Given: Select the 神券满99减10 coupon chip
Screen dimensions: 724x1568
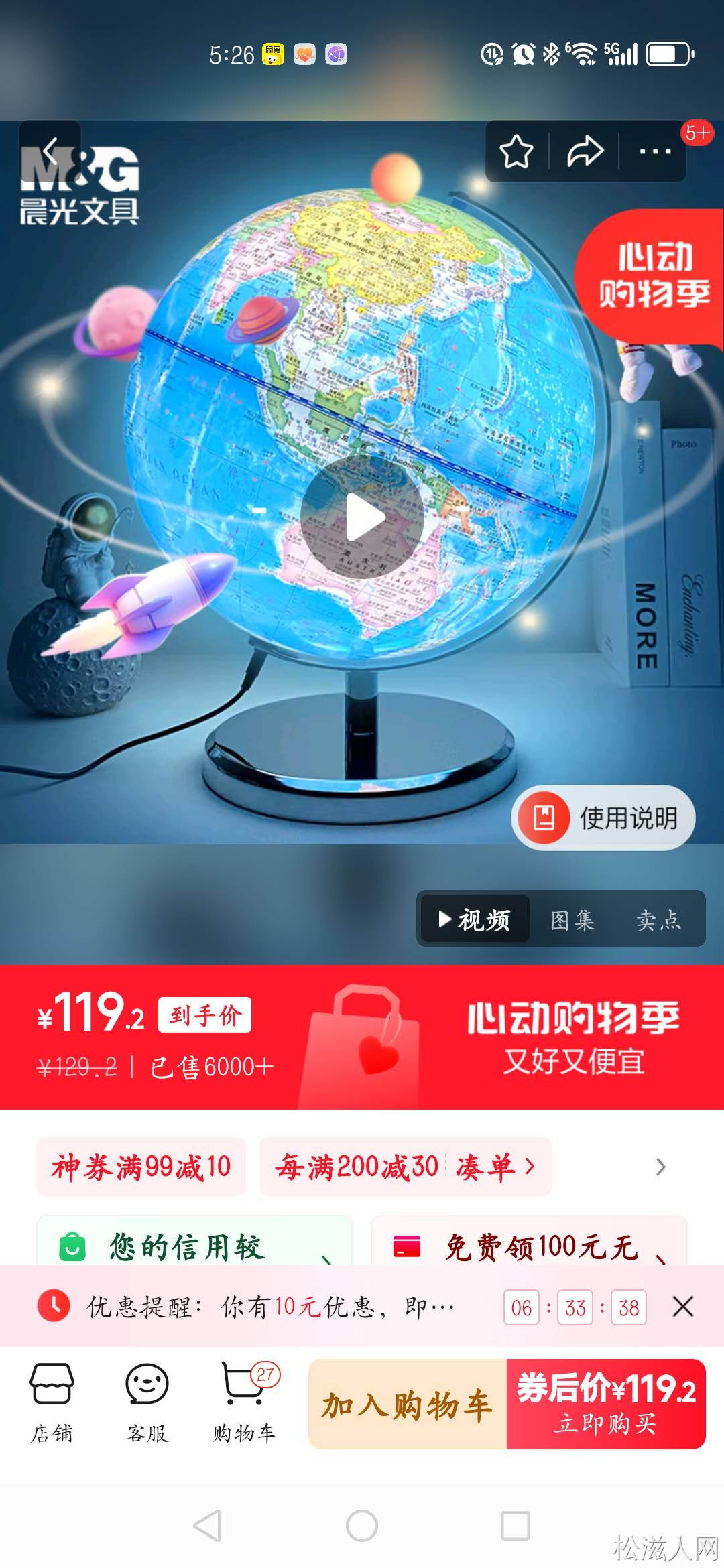Looking at the screenshot, I should pos(141,1167).
